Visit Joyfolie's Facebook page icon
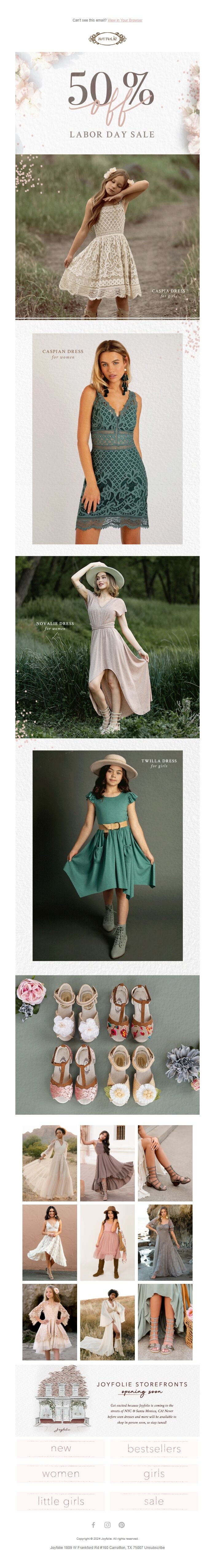Image resolution: width=215 pixels, height=1568 pixels. click(93, 1525)
